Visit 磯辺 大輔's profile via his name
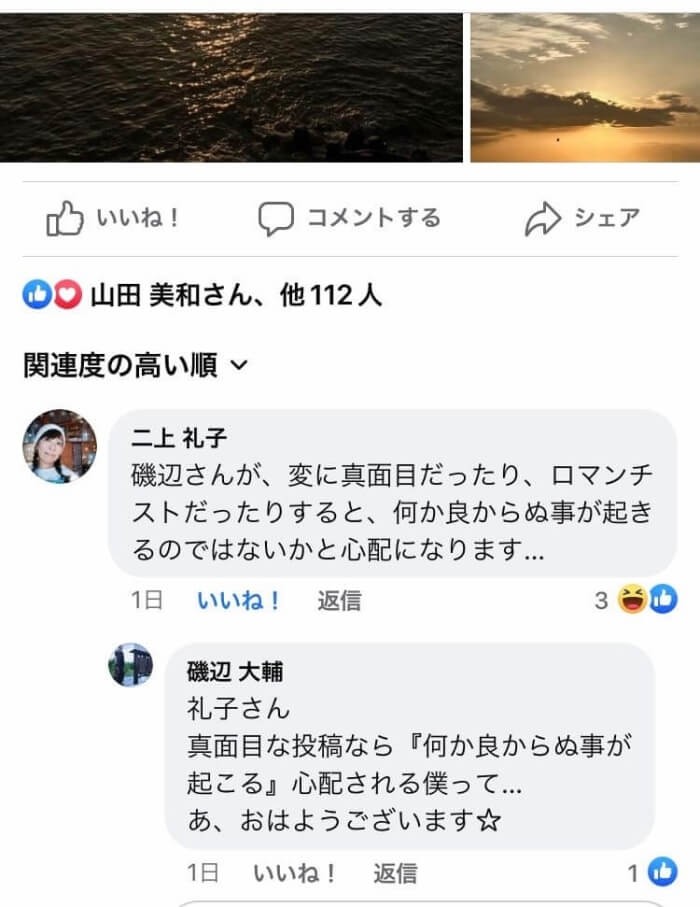Image resolution: width=700 pixels, height=907 pixels. coord(235,671)
